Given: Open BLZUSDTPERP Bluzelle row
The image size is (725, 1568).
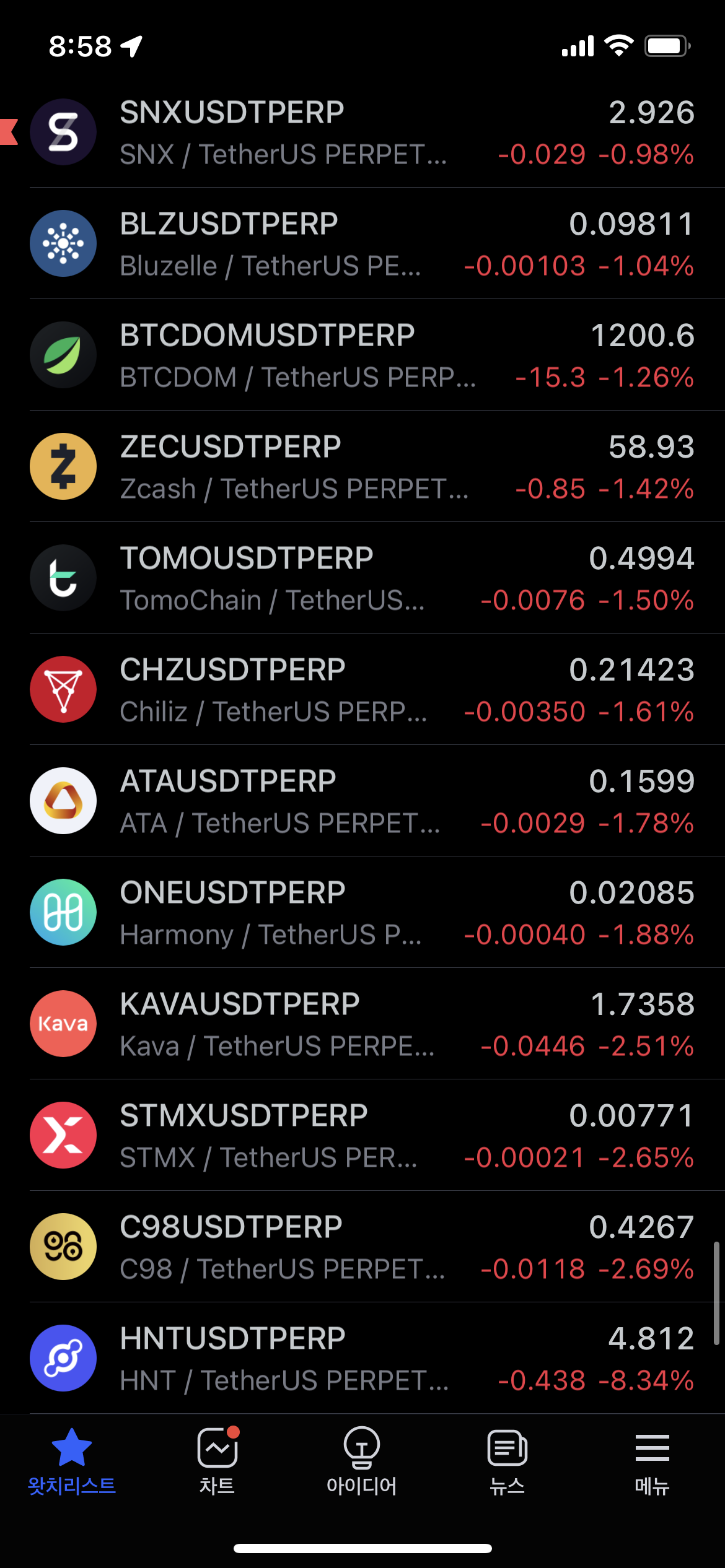Looking at the screenshot, I should tap(362, 243).
